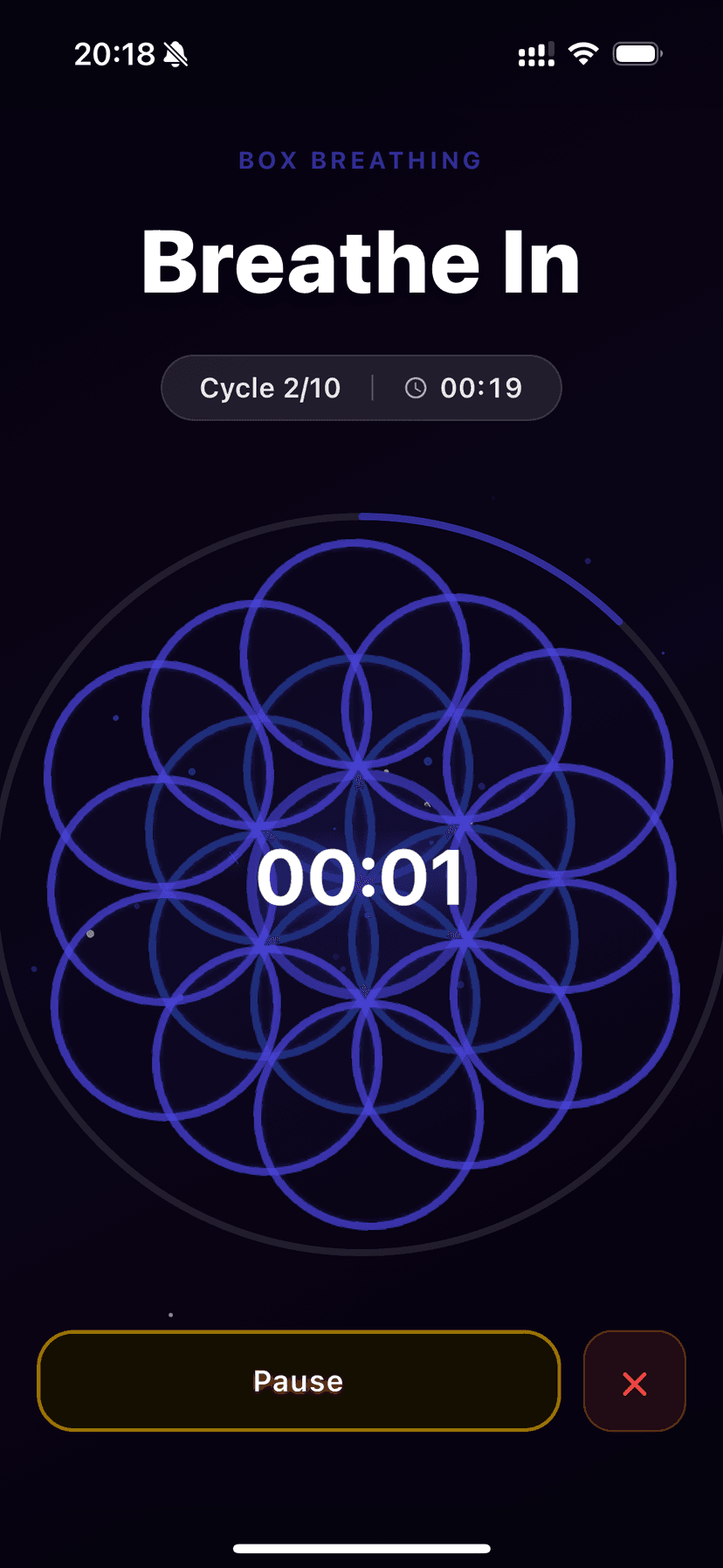This screenshot has width=723, height=1568.
Task: Tap the muted notifications bell icon
Action: click(174, 54)
